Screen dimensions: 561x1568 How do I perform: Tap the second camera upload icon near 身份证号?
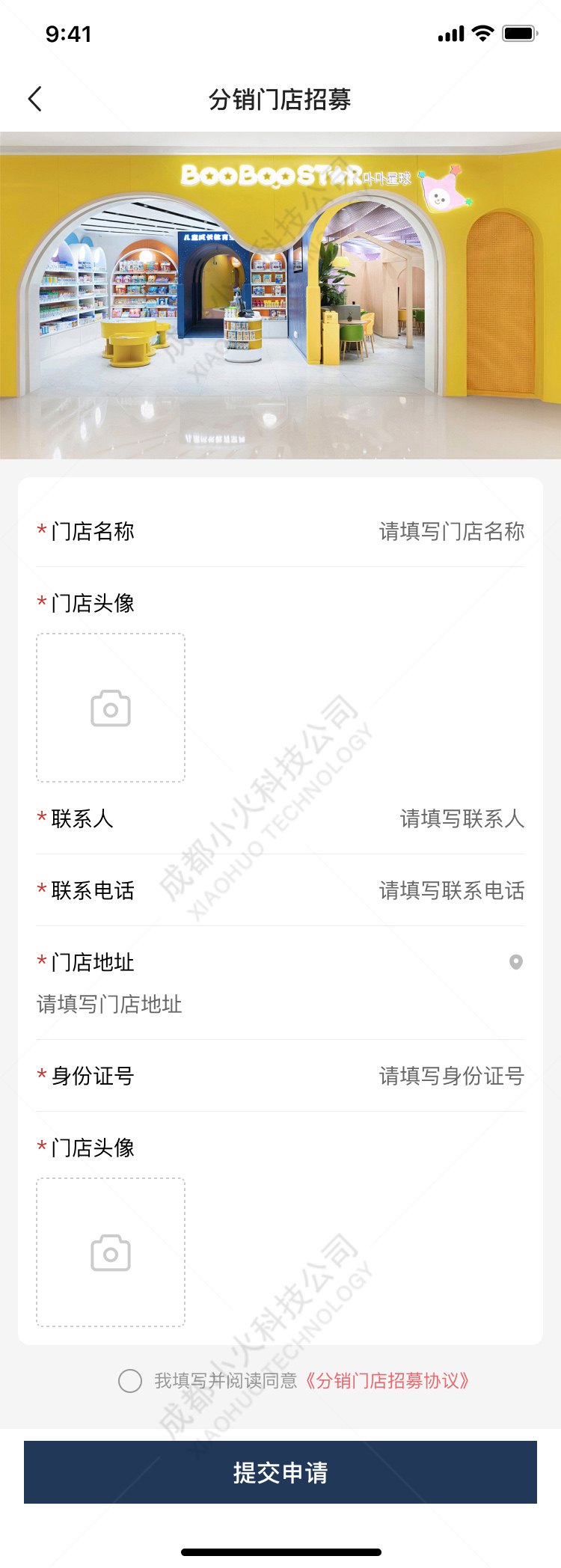(x=110, y=1254)
